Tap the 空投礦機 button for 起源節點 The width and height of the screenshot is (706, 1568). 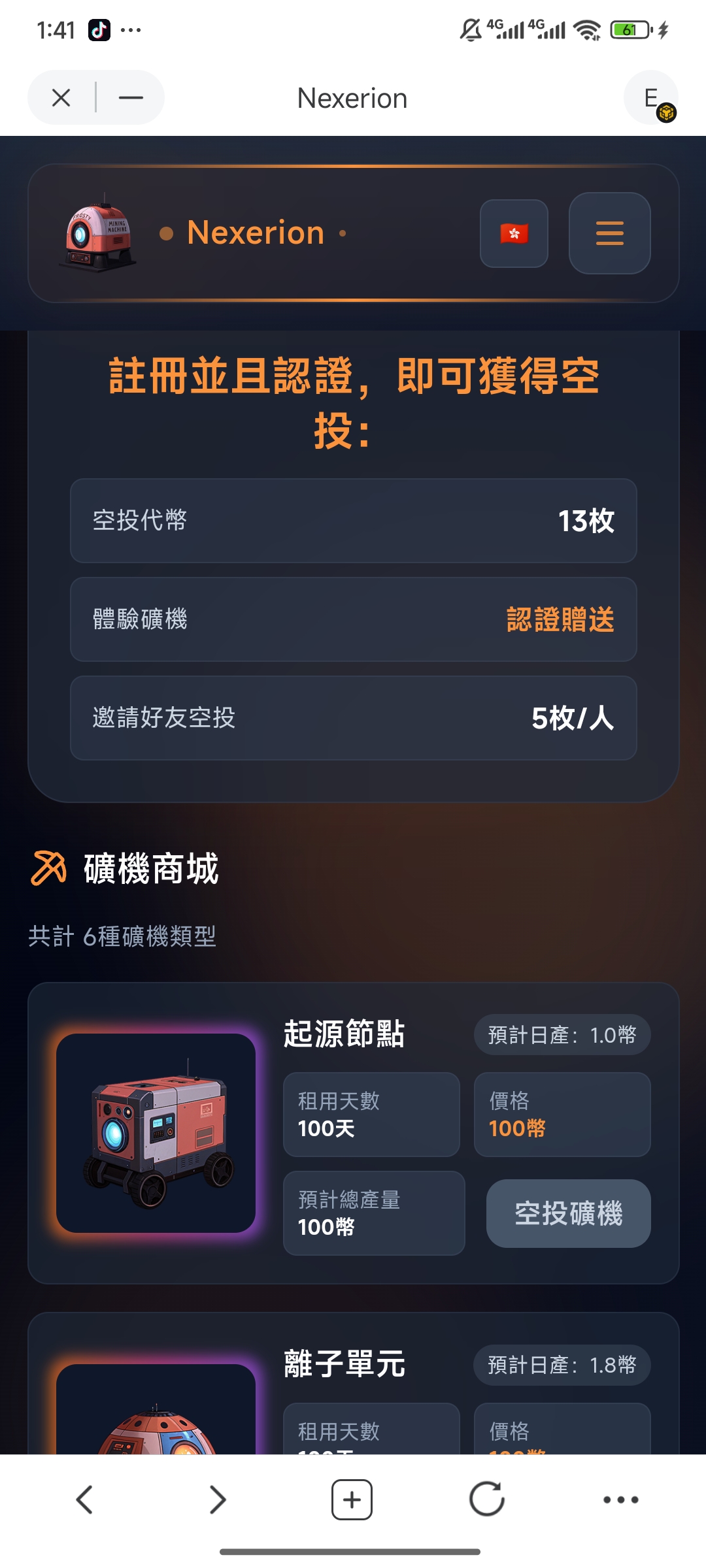[568, 1213]
